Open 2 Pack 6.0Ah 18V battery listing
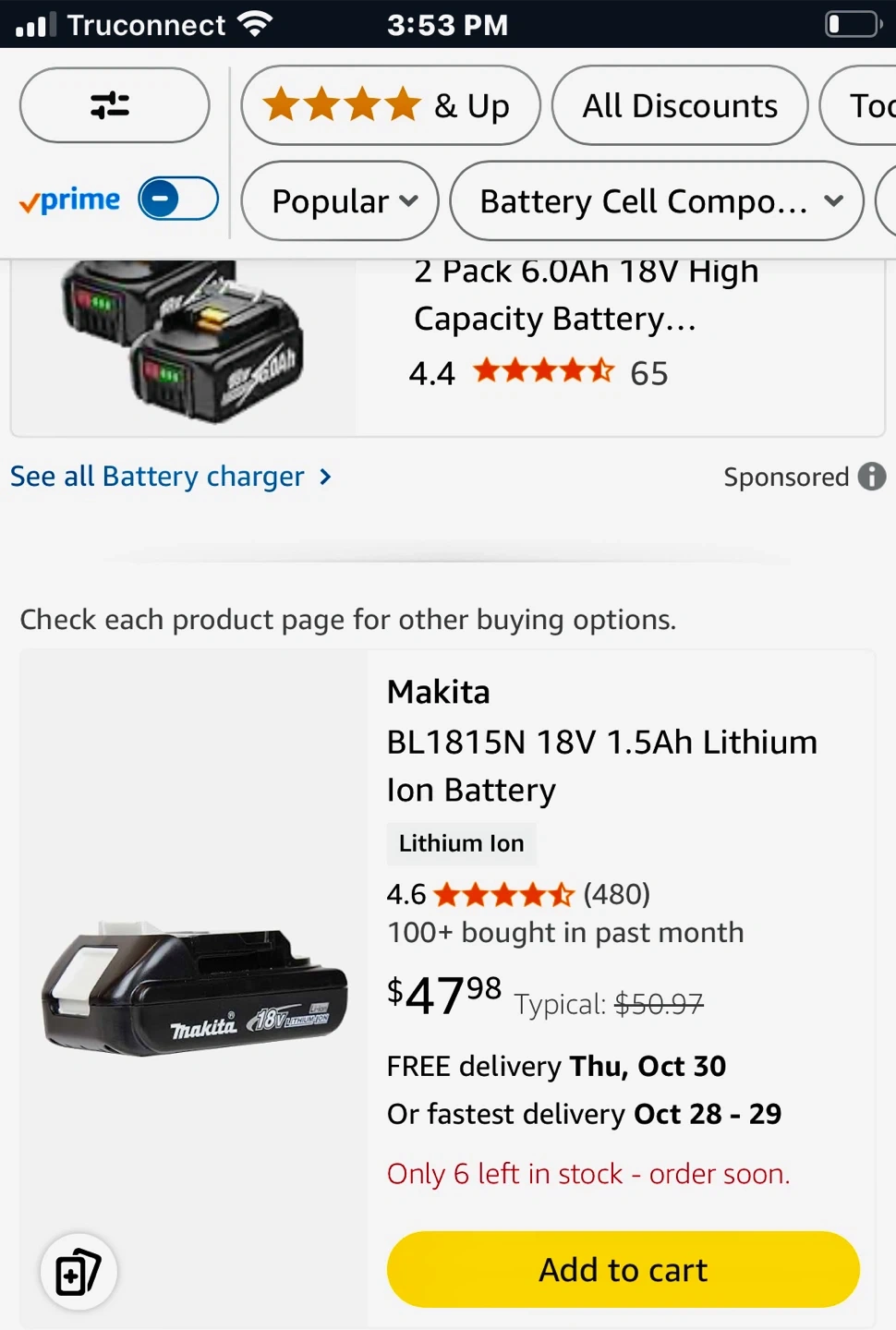 point(586,295)
